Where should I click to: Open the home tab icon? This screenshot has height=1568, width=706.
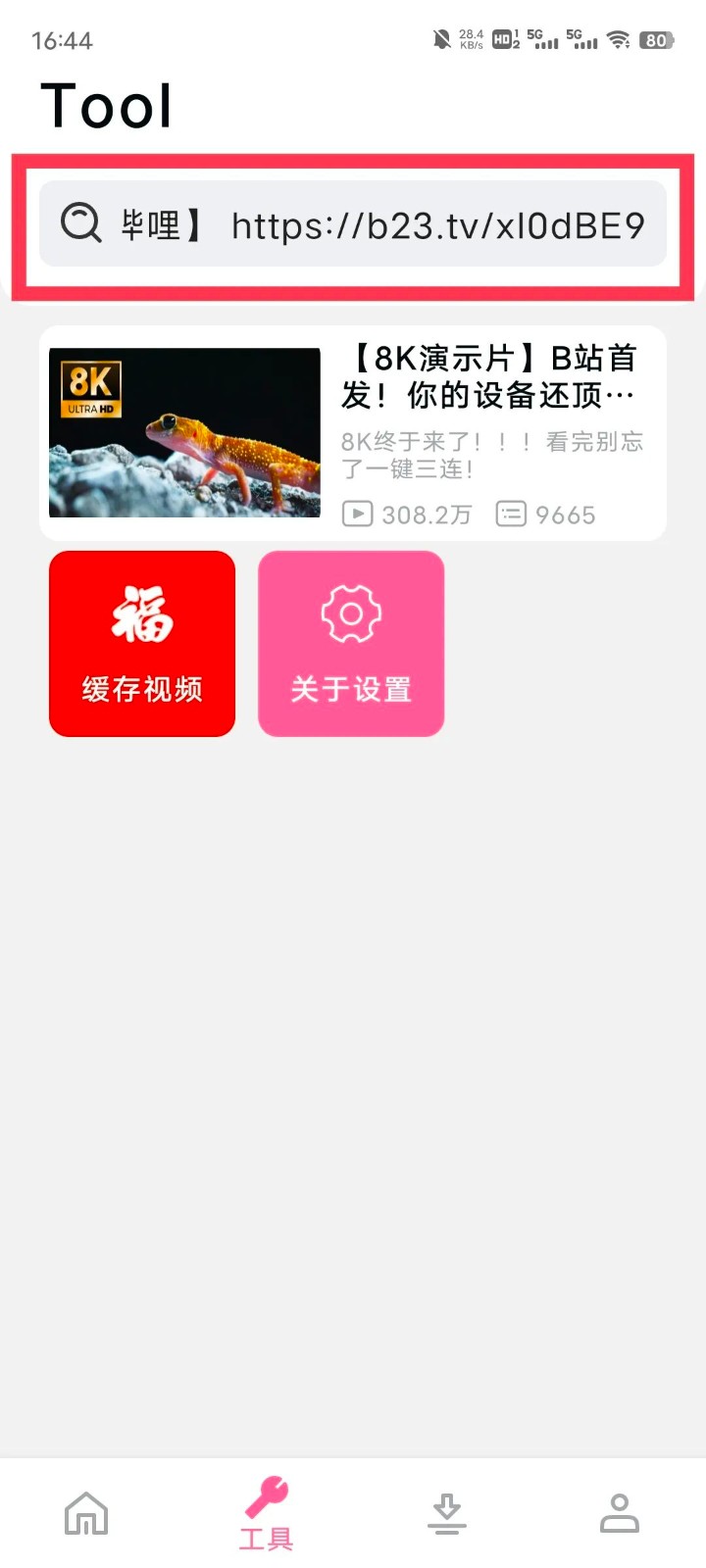85,1512
